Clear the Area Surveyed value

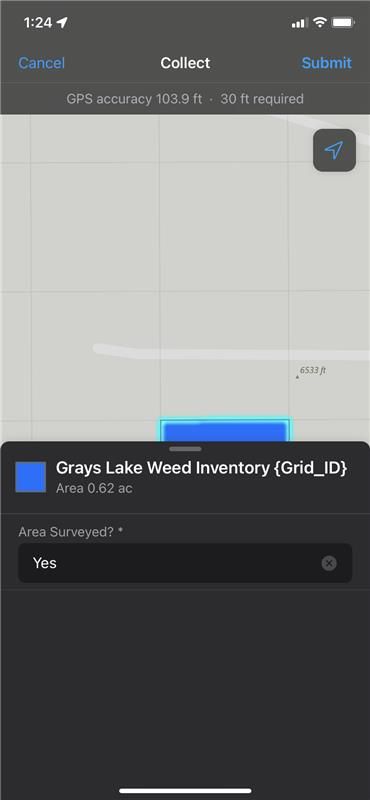pos(329,563)
